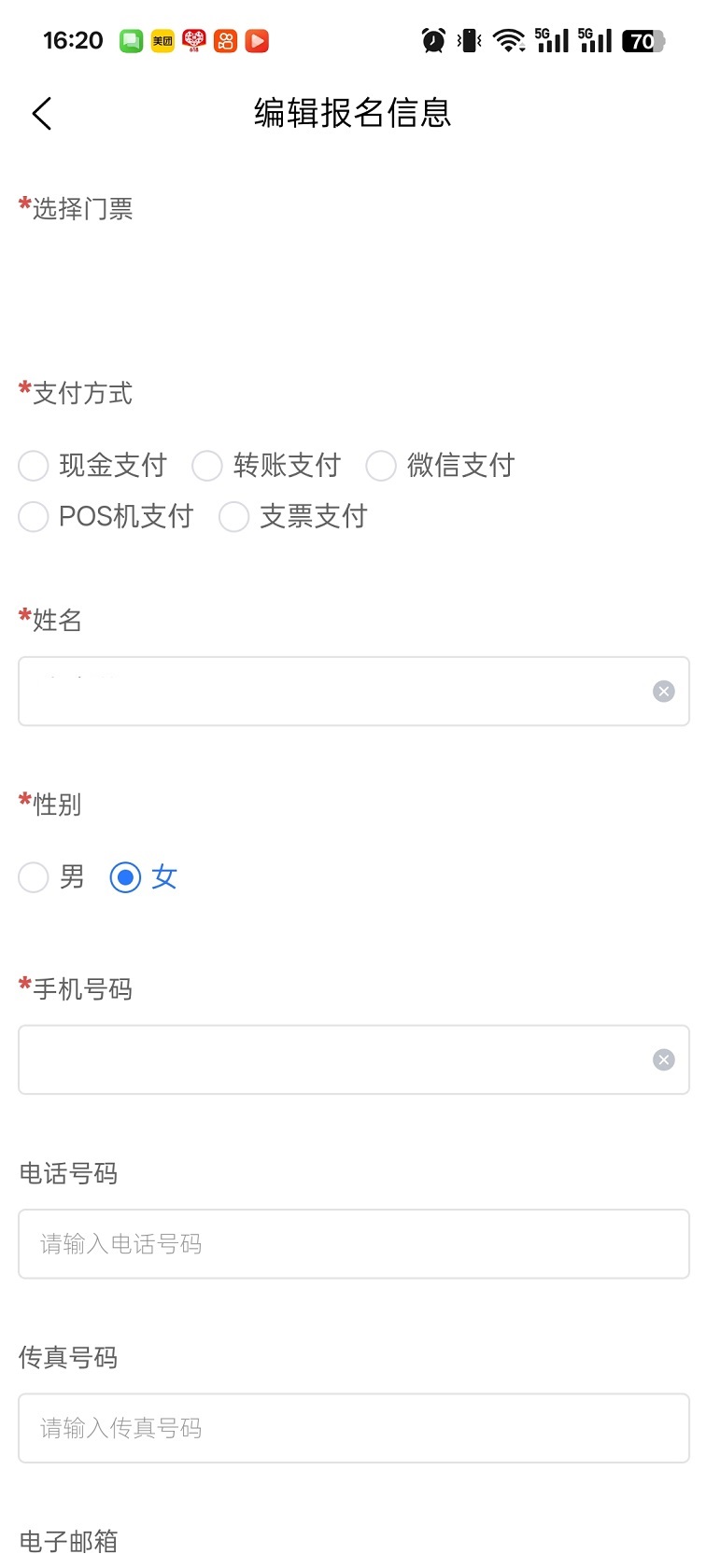
Task: Tap the Wi-Fi icon in status bar
Action: 508,40
